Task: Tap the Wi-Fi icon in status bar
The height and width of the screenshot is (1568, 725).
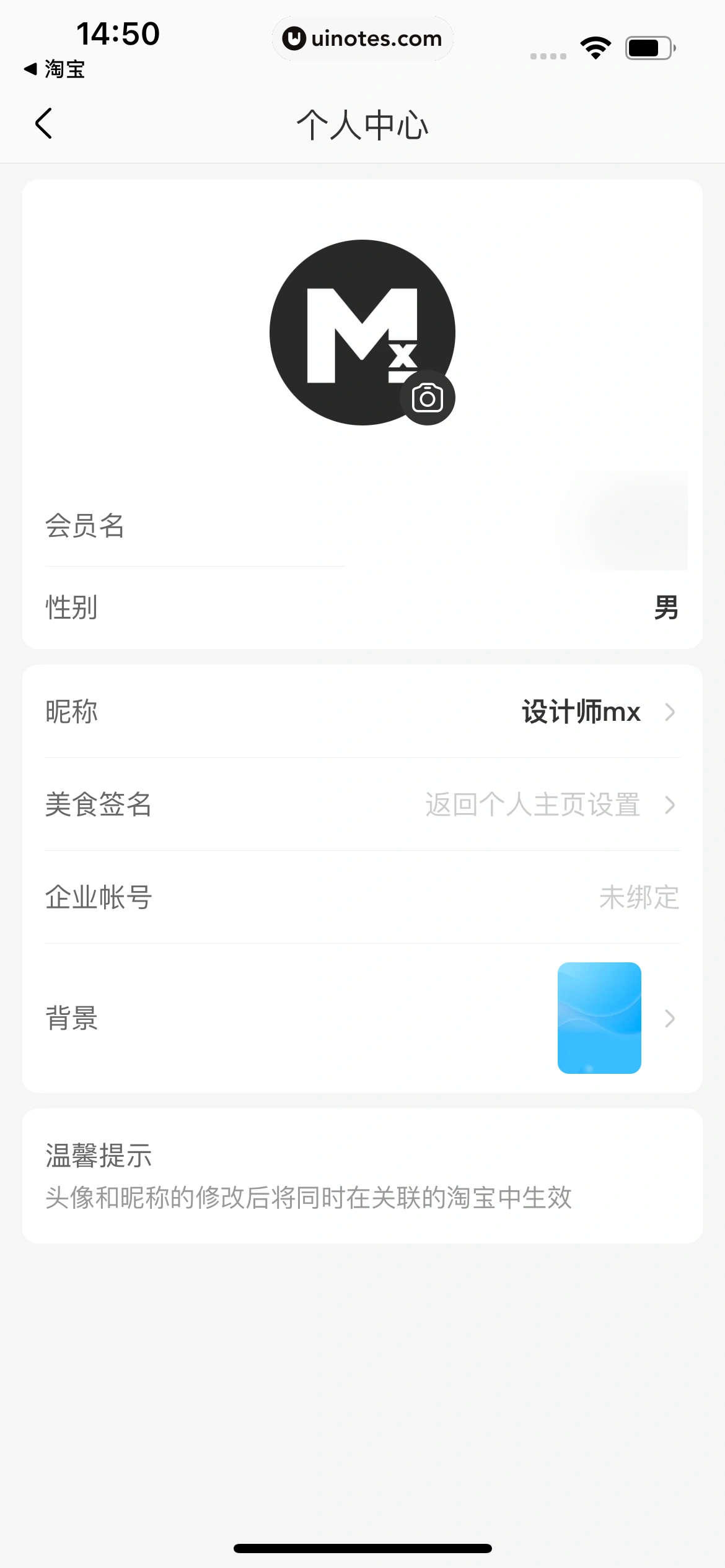Action: point(595,46)
